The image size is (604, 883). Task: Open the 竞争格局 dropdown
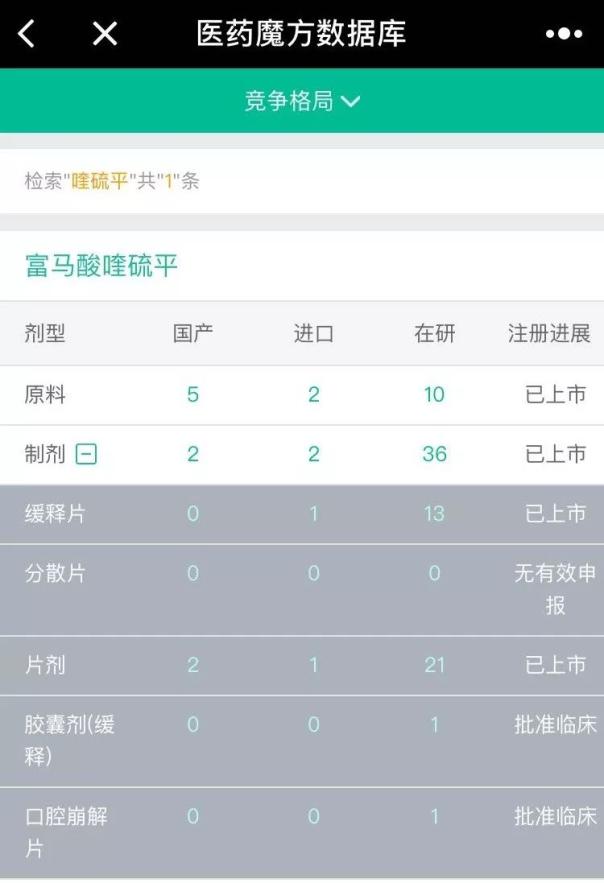coord(302,101)
